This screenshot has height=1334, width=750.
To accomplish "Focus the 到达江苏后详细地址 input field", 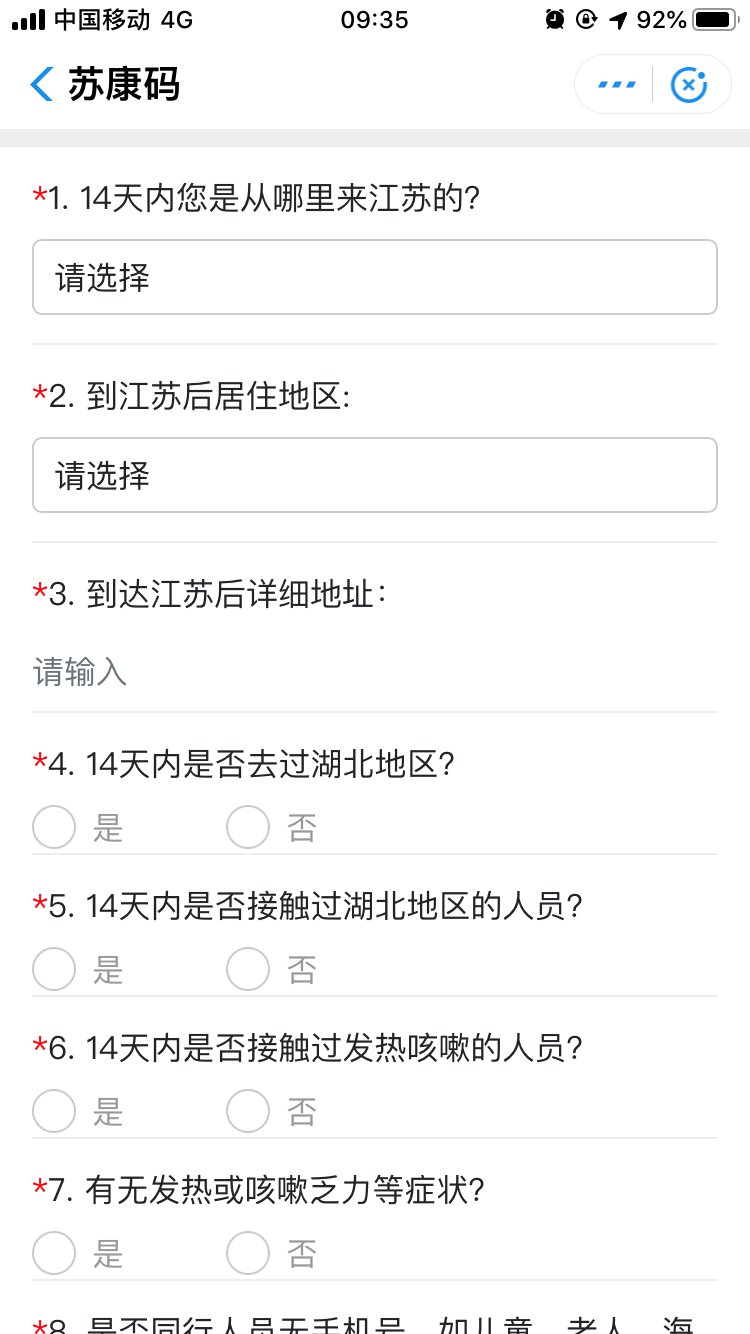I will pos(375,672).
